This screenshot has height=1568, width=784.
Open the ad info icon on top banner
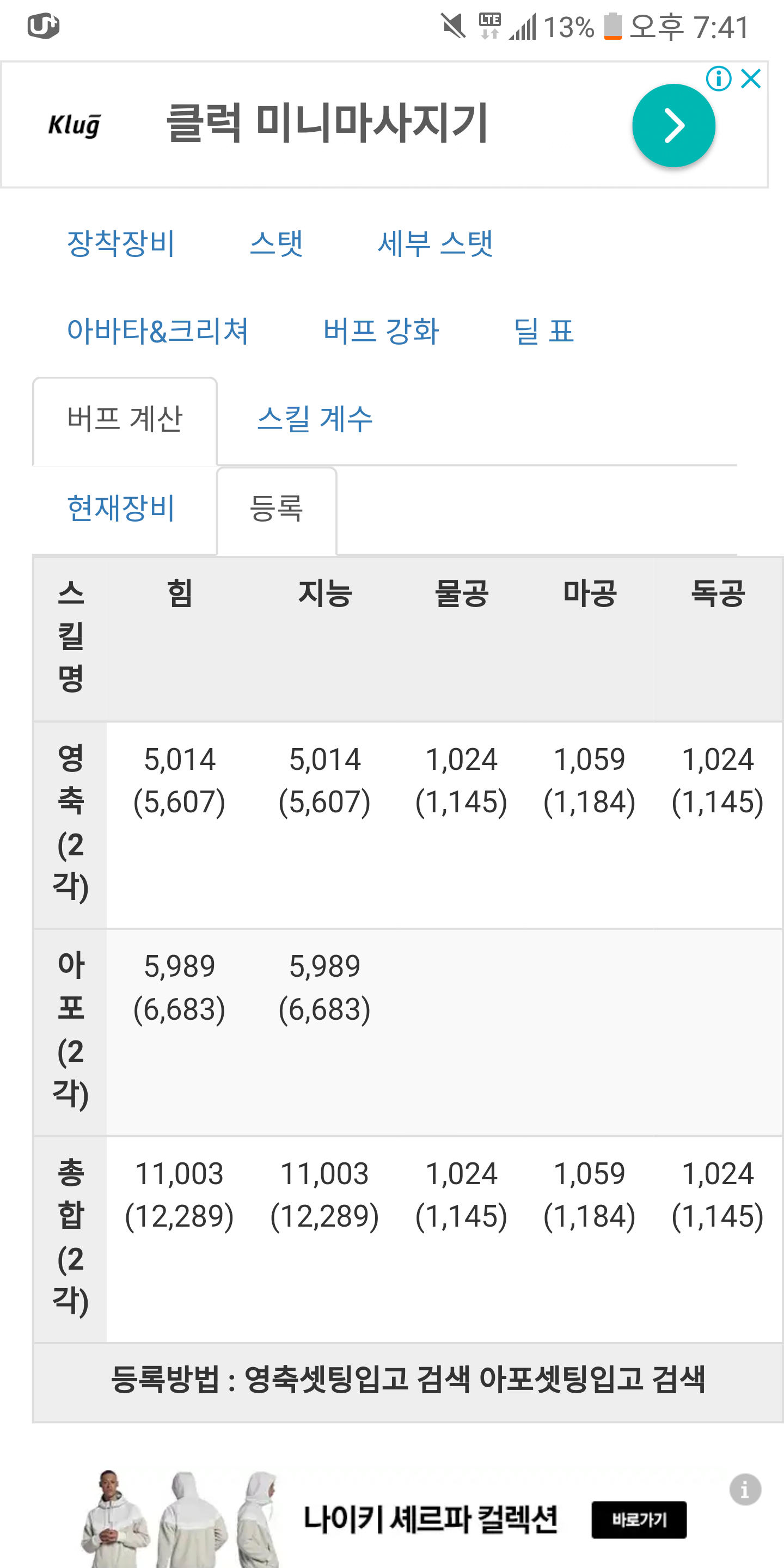point(719,78)
